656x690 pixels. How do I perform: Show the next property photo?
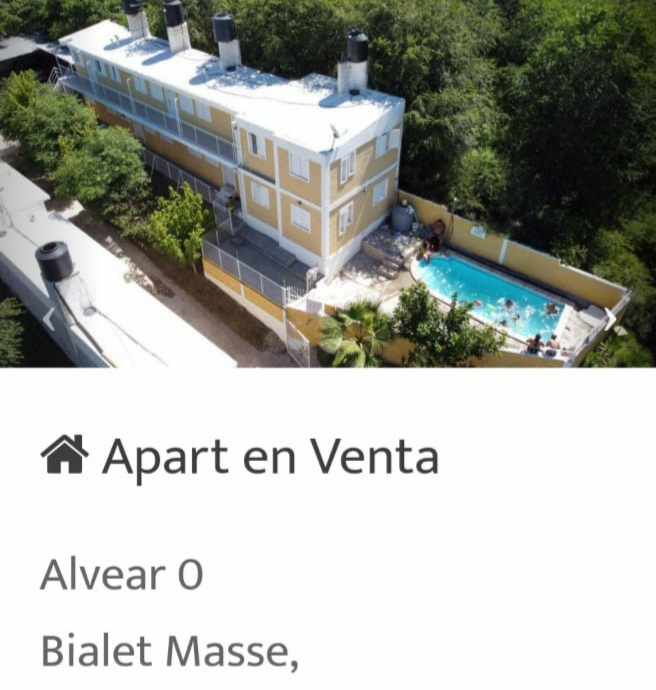[x=609, y=319]
